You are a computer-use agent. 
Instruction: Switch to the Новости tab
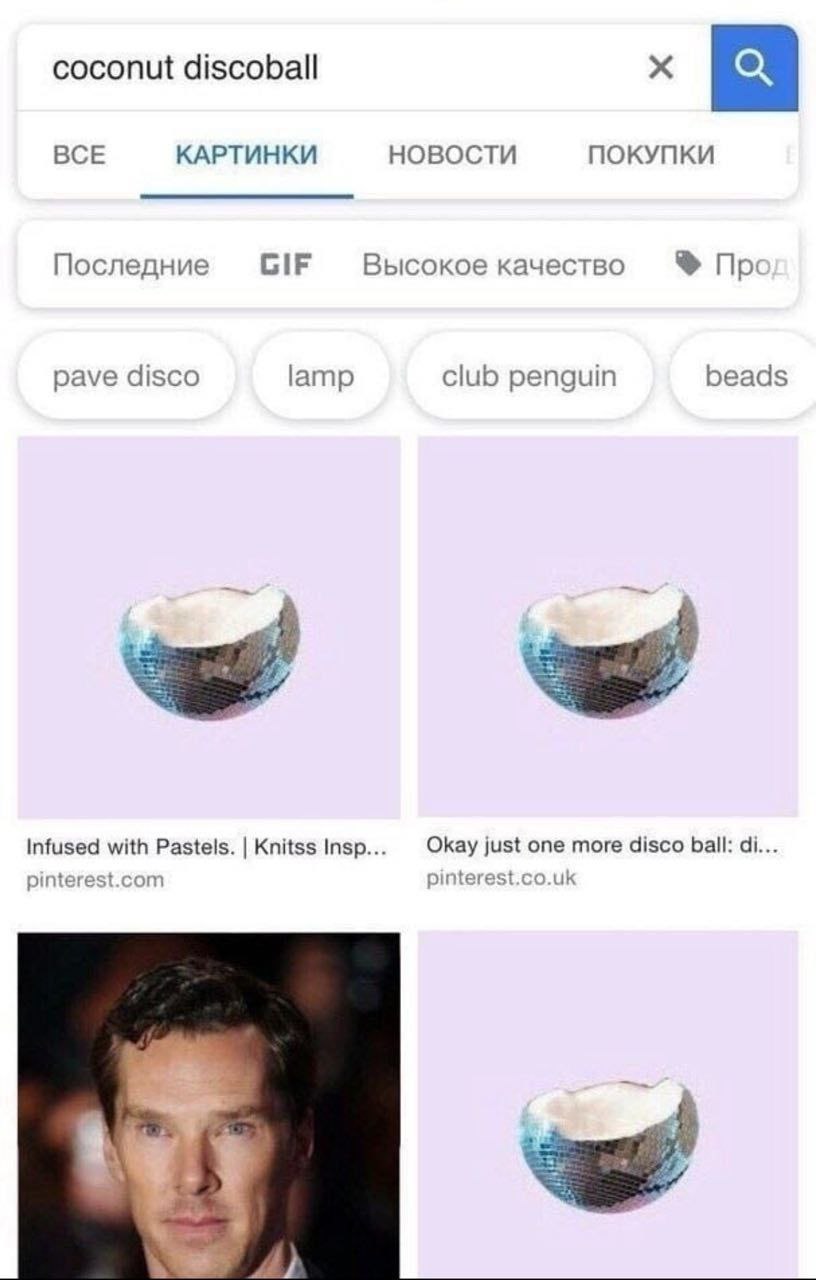(452, 155)
